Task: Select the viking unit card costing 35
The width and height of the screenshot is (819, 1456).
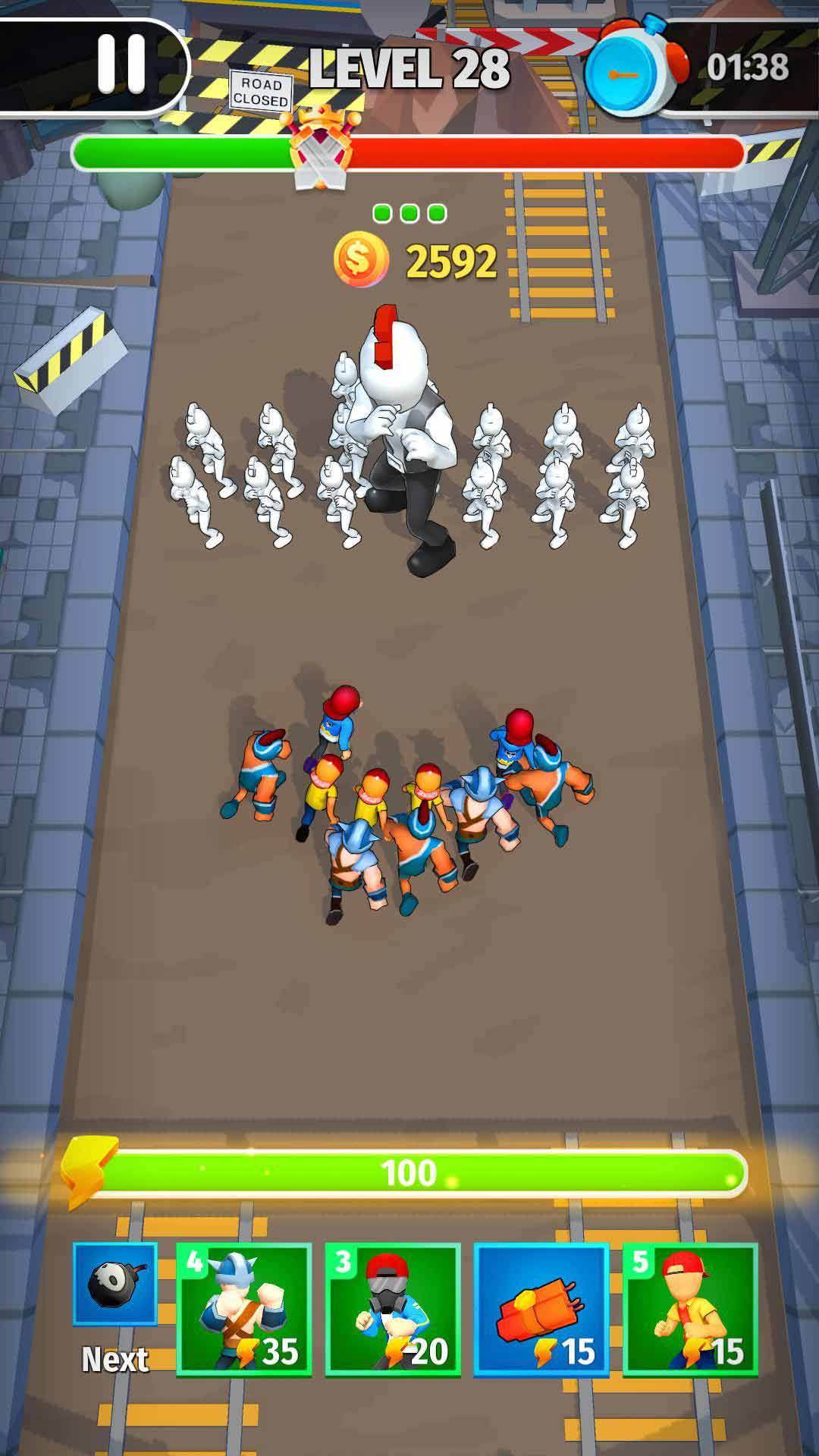Action: 243,1309
